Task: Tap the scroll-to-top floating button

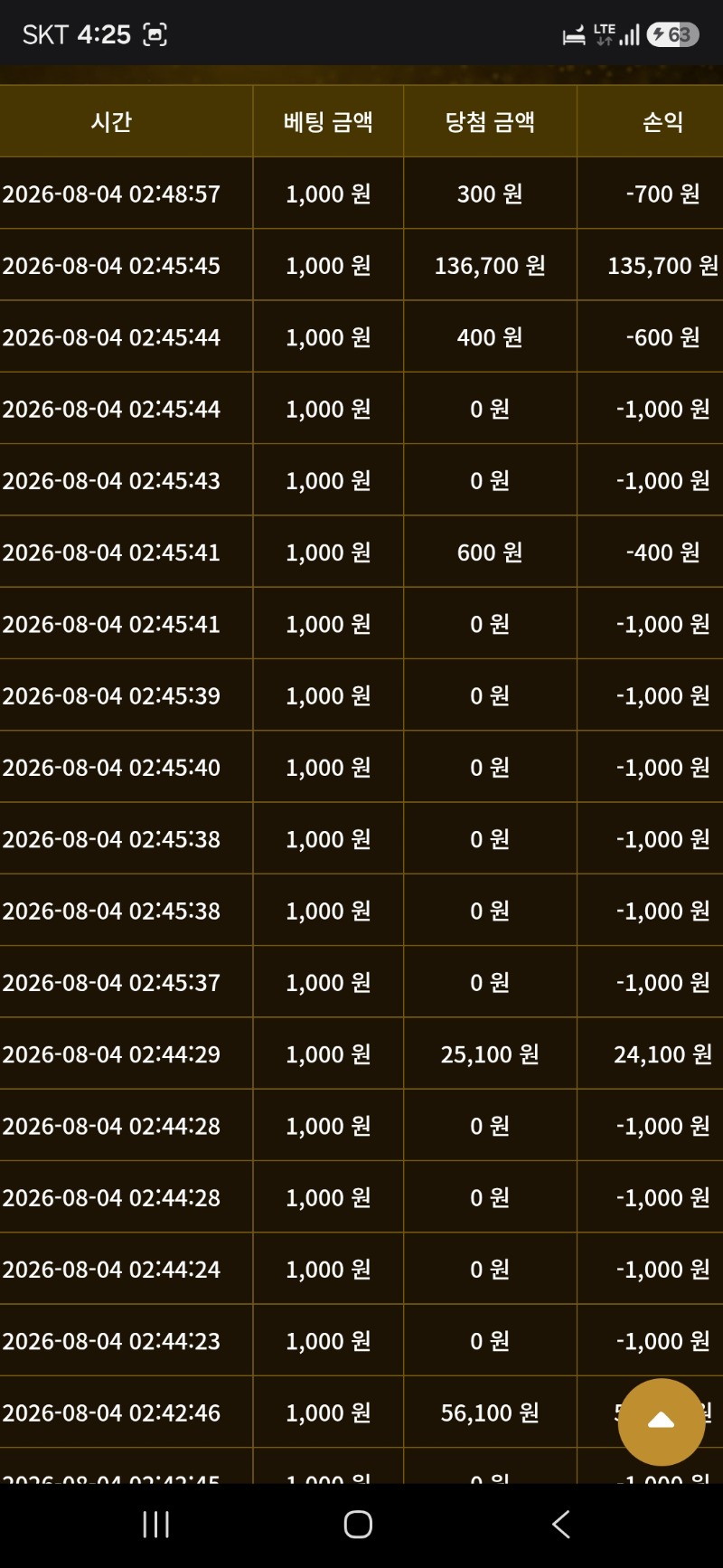Action: 662,1422
